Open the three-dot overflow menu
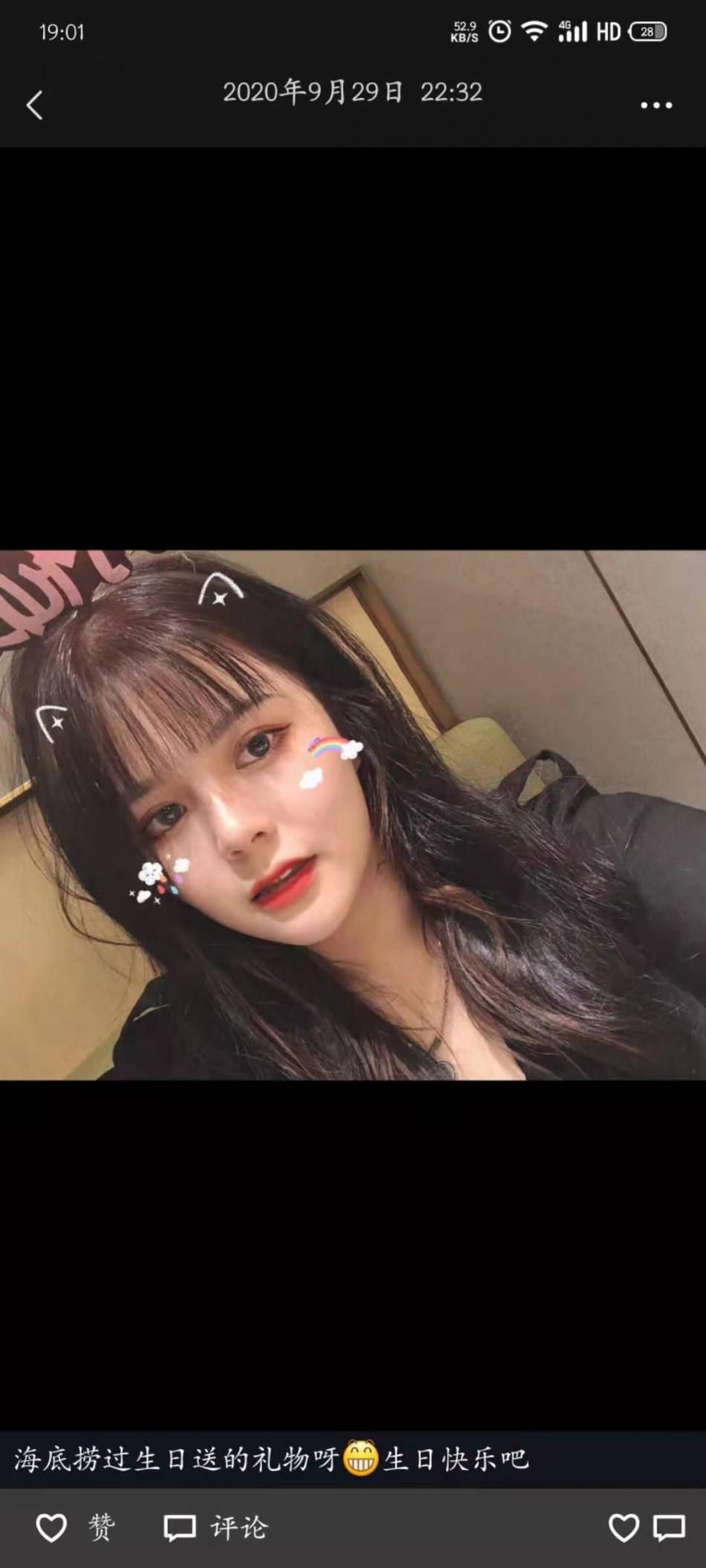This screenshot has width=706, height=1568. point(656,105)
